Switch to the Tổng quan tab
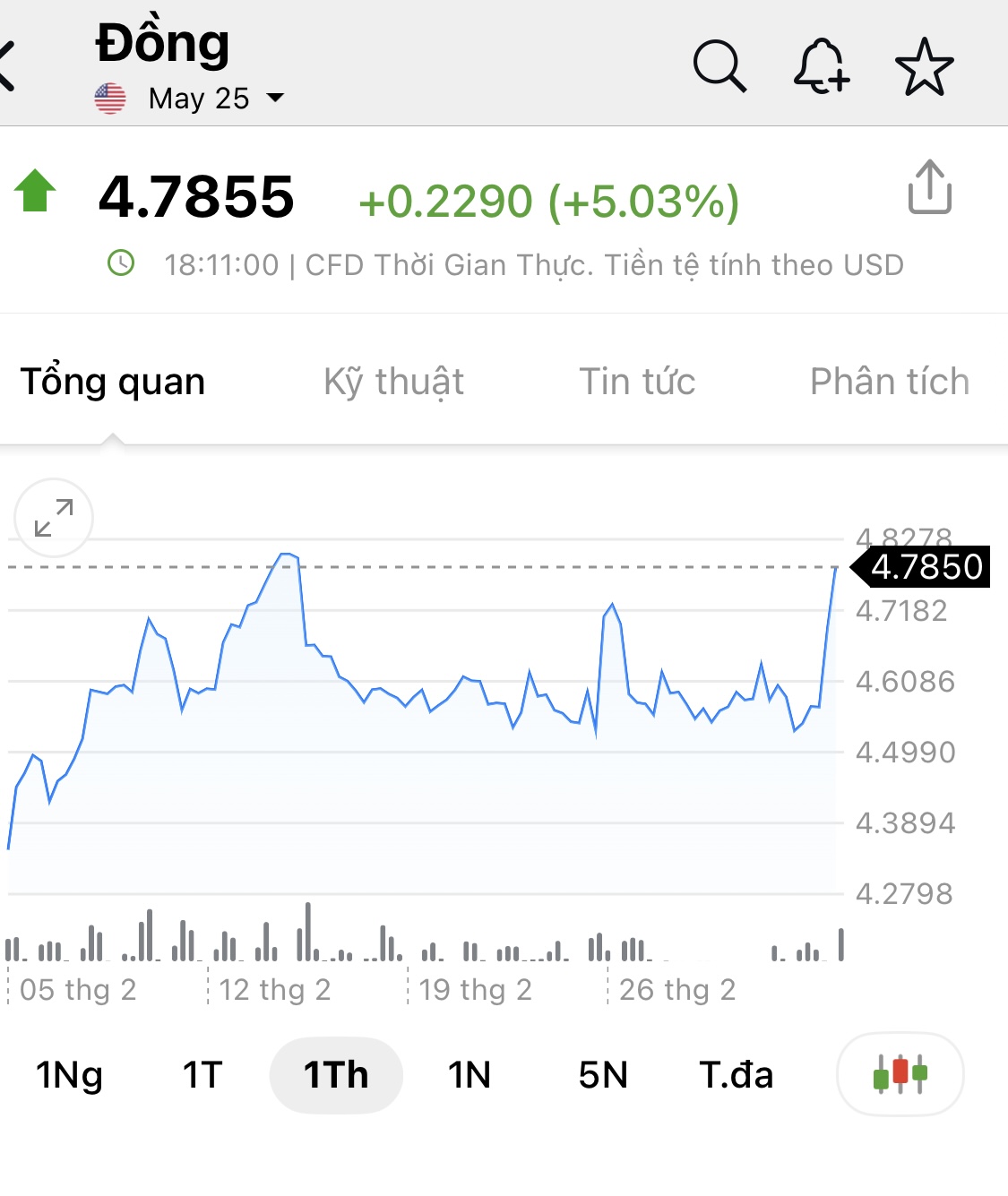This screenshot has height=1196, width=1008. coord(113,382)
